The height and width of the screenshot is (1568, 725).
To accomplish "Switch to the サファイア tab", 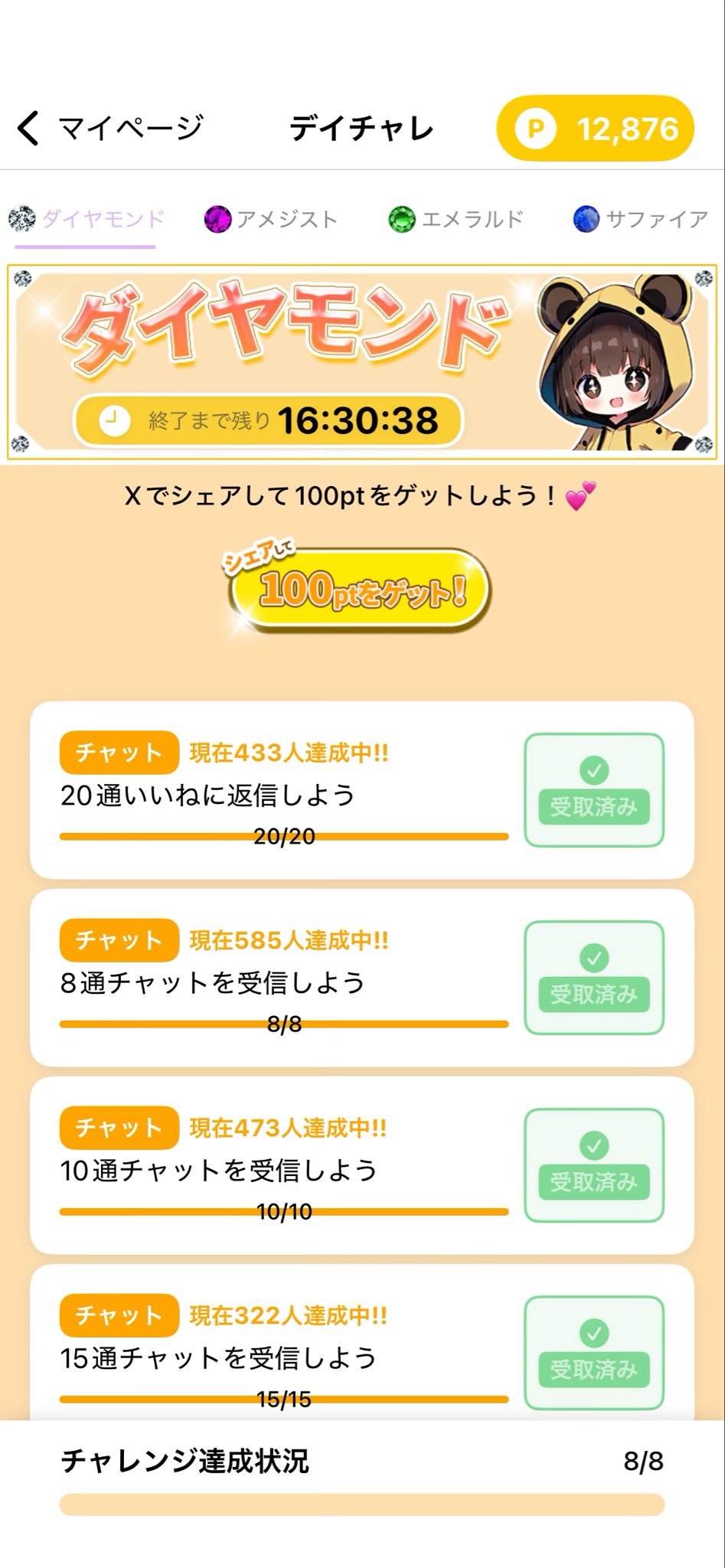I will pyautogui.click(x=642, y=220).
